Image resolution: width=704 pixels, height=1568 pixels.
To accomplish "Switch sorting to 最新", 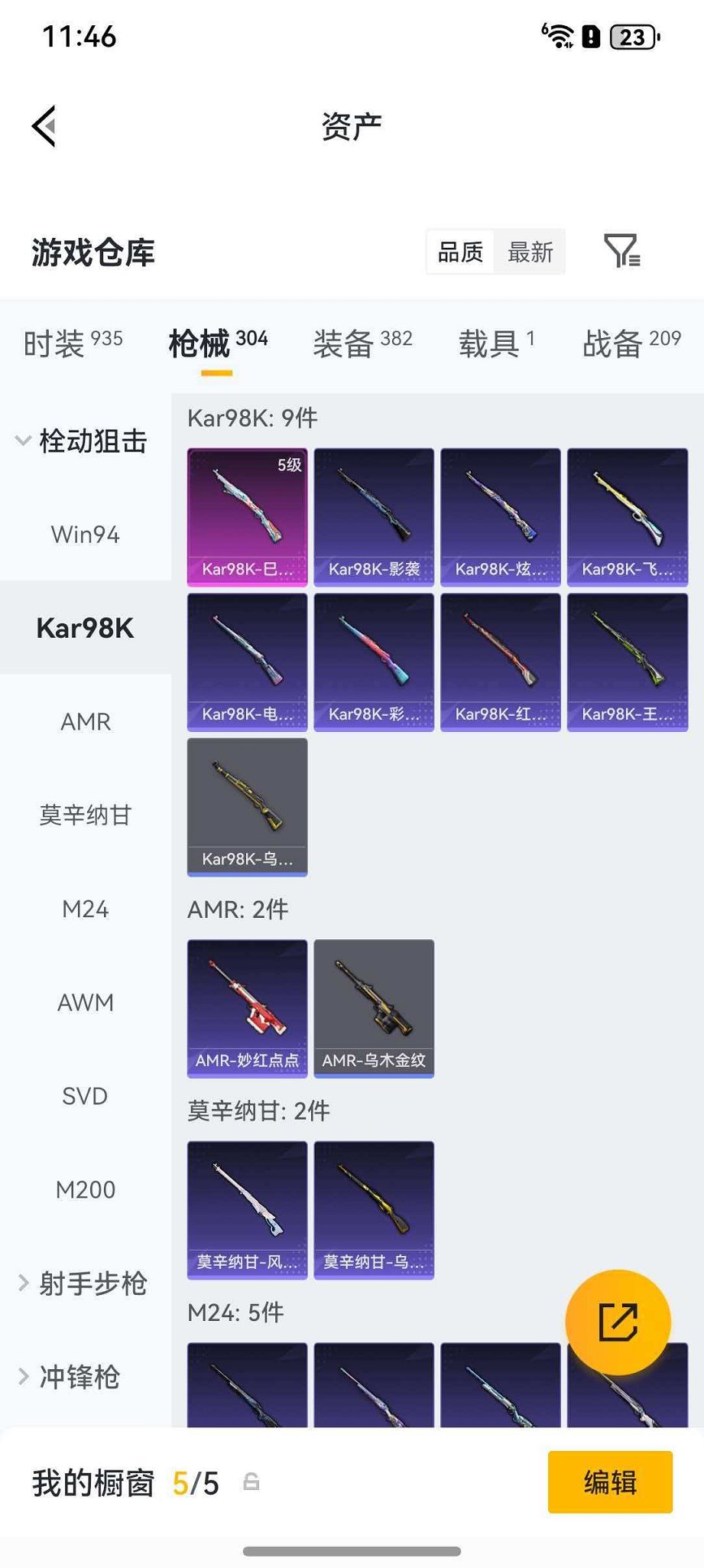I will point(530,252).
